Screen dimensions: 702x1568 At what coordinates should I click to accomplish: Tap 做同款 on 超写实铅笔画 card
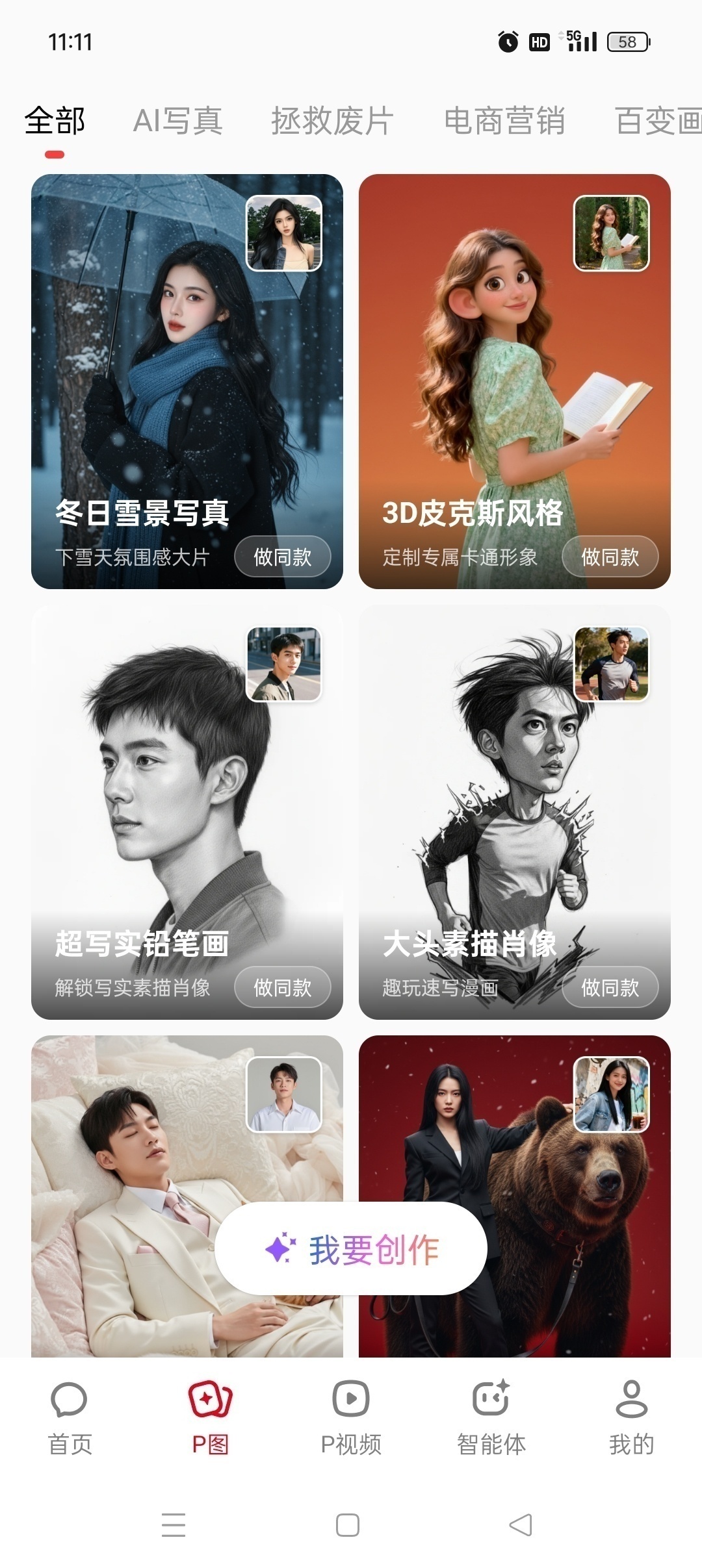pyautogui.click(x=283, y=987)
